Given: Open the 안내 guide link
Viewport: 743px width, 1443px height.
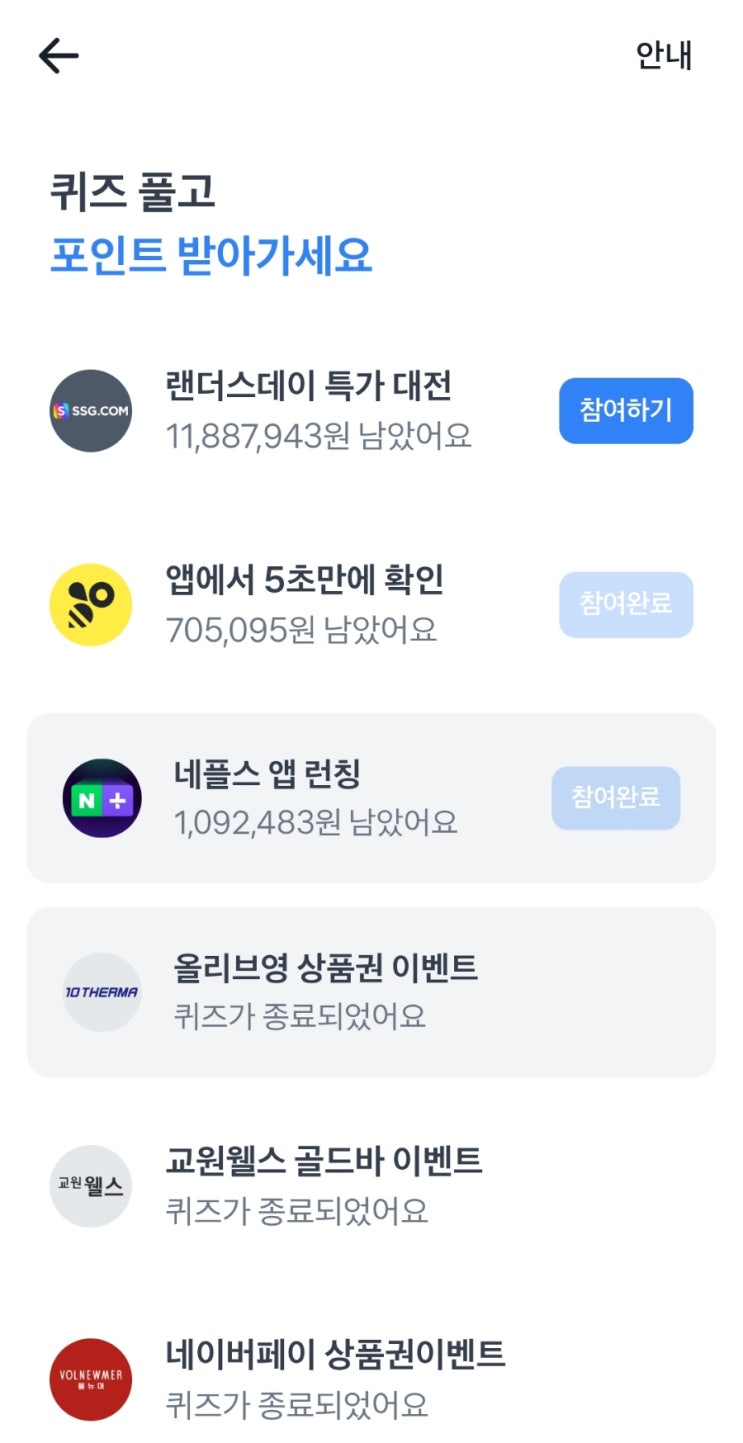Looking at the screenshot, I should coord(664,55).
